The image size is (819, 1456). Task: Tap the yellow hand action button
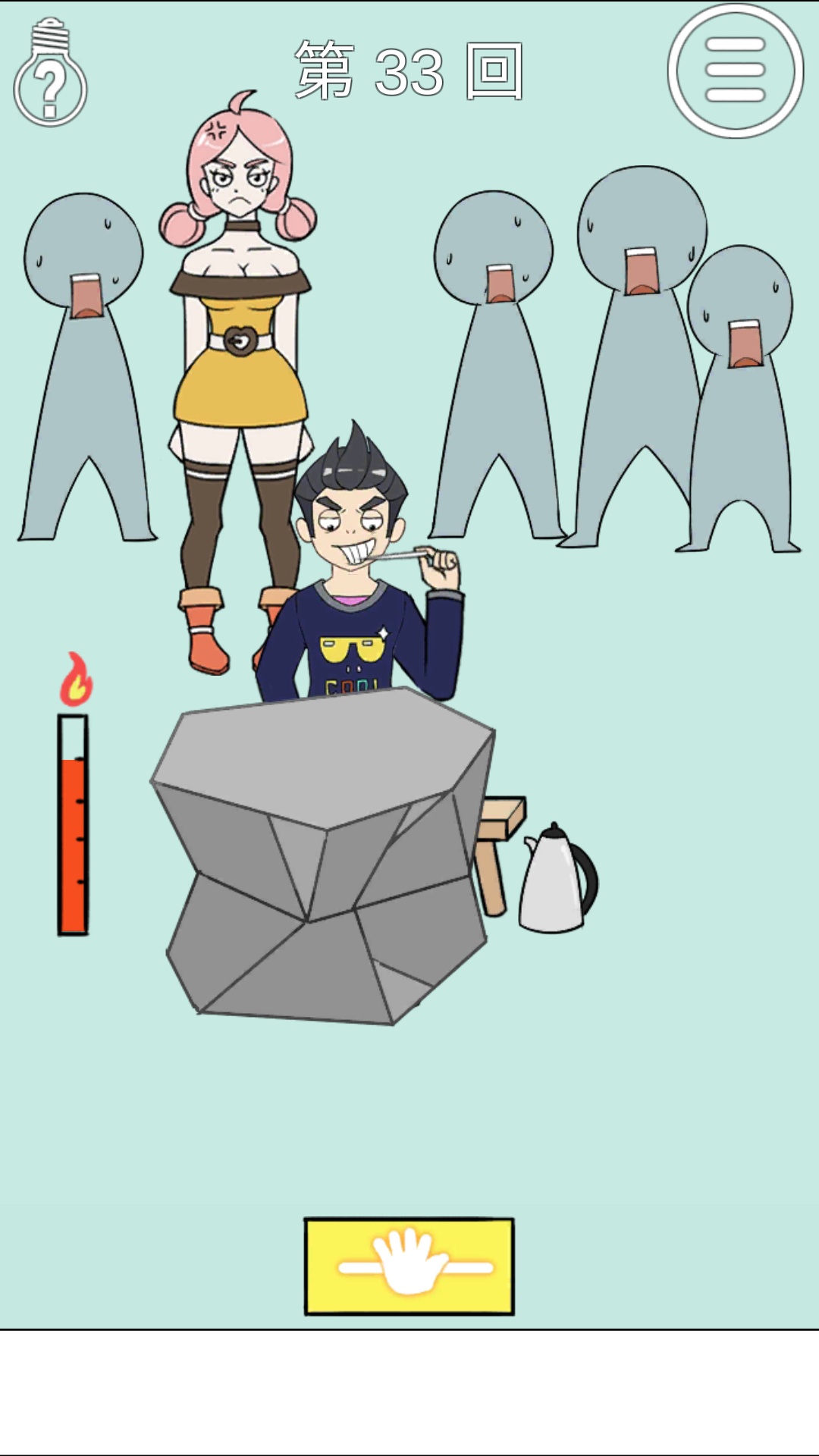pyautogui.click(x=409, y=1266)
